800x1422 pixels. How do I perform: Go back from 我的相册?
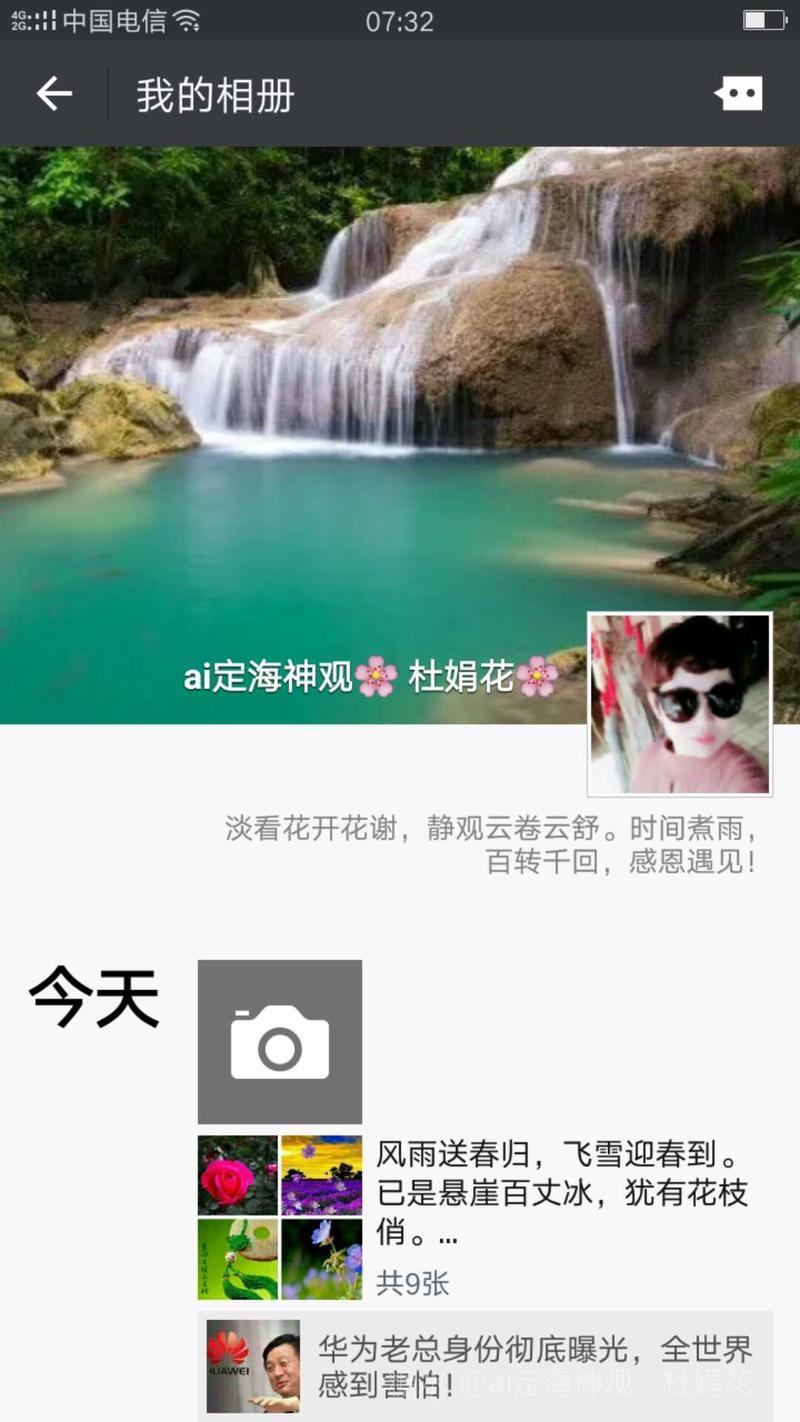54,94
